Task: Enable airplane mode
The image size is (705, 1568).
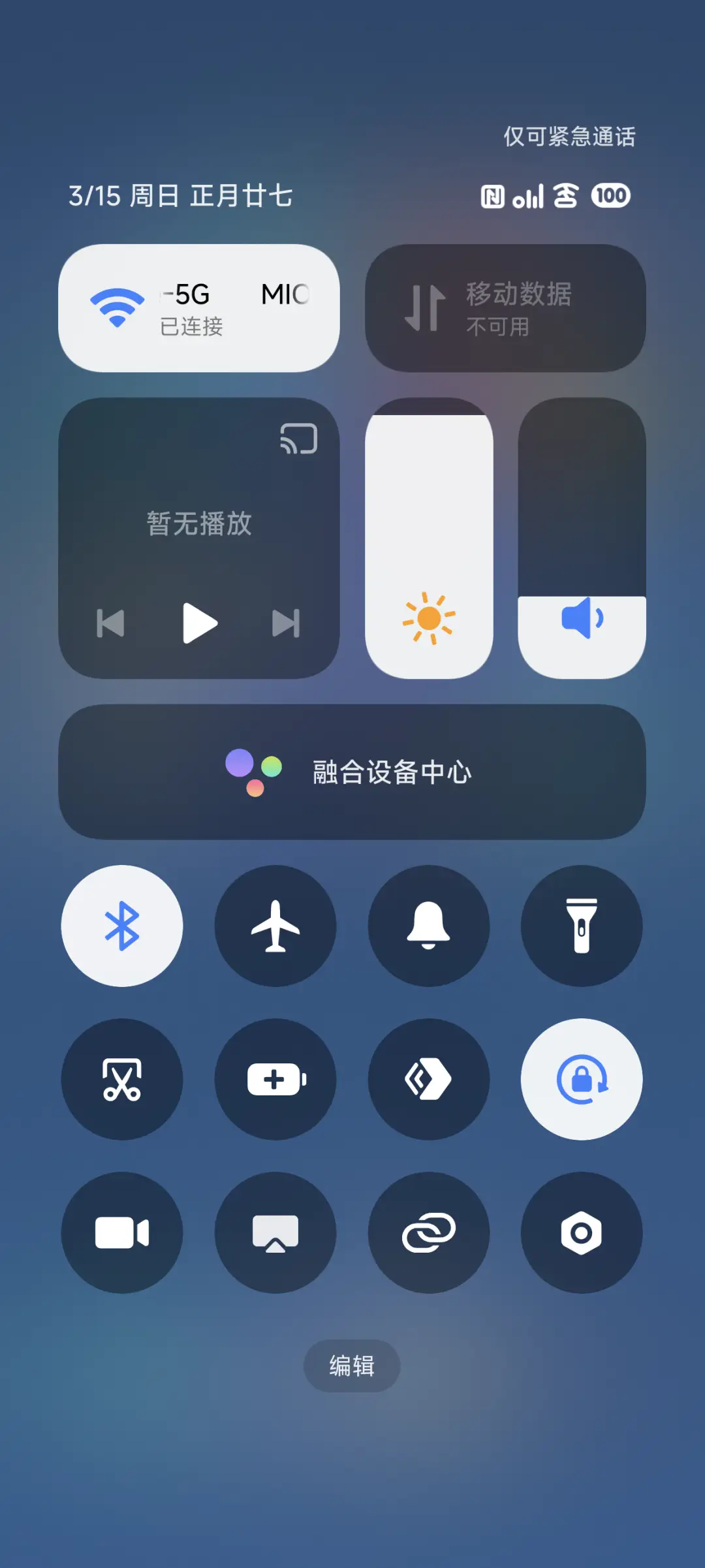Action: pos(275,927)
